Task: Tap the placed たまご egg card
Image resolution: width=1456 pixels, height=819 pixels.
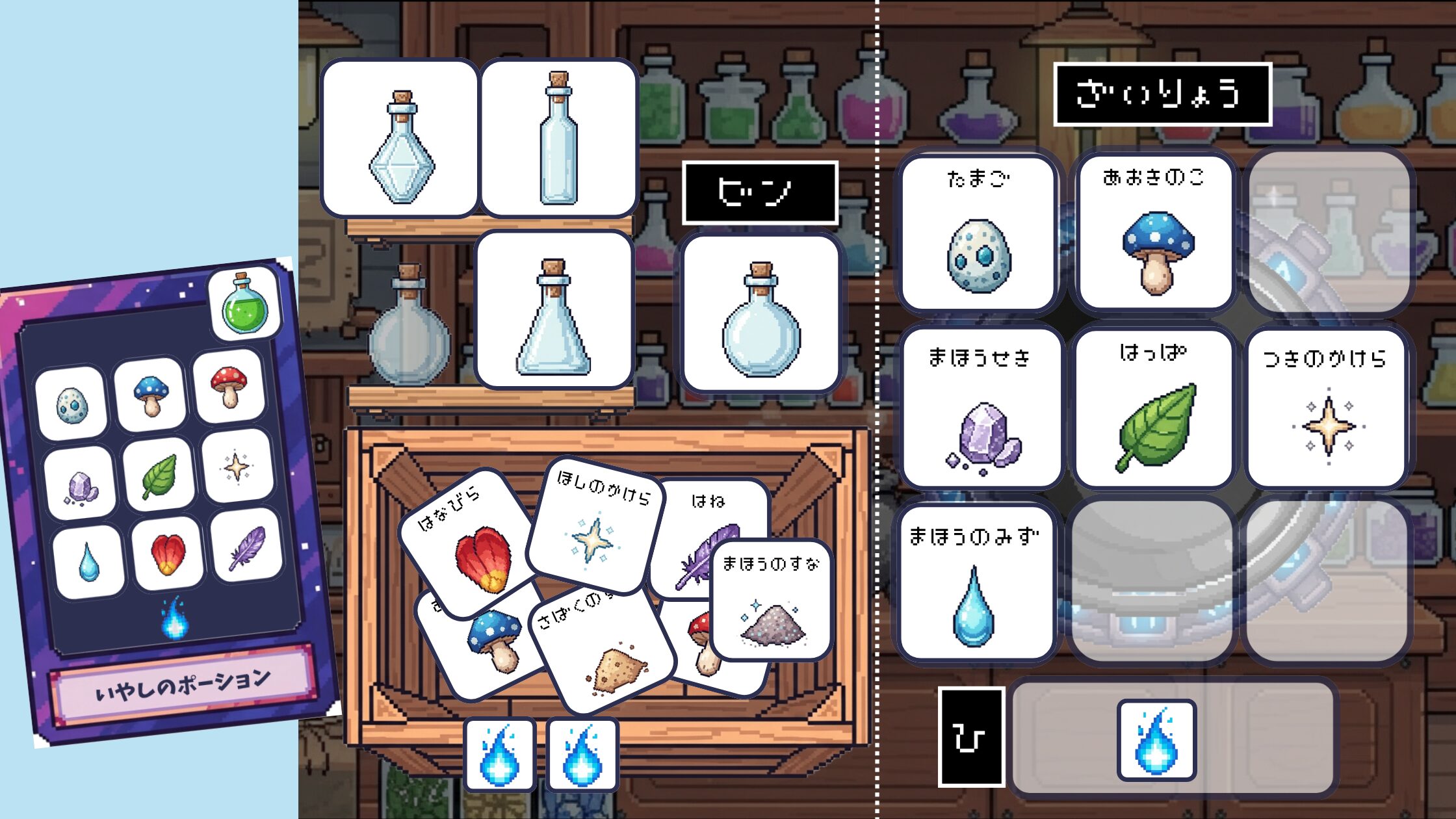Action: pos(978,234)
